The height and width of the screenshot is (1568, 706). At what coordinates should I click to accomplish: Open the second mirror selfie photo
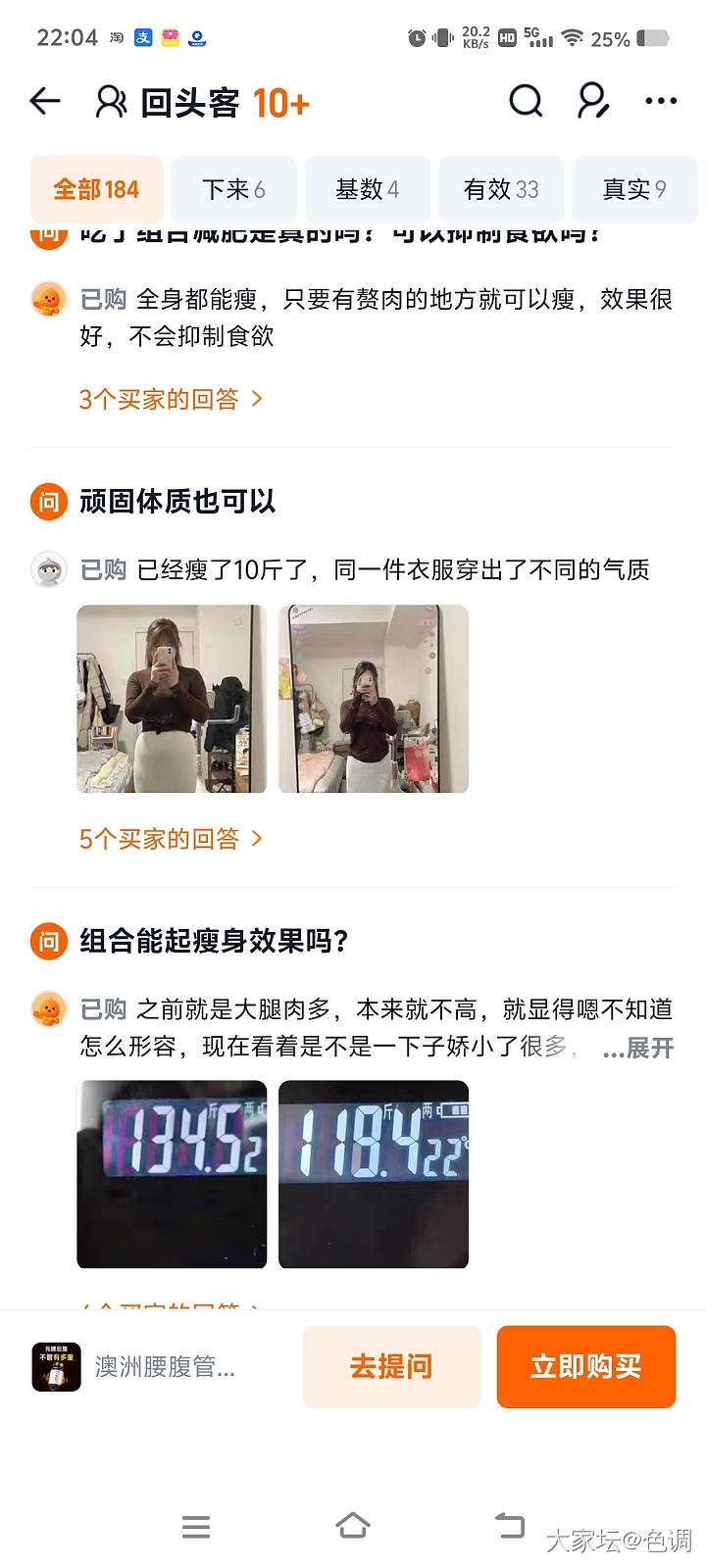click(374, 699)
